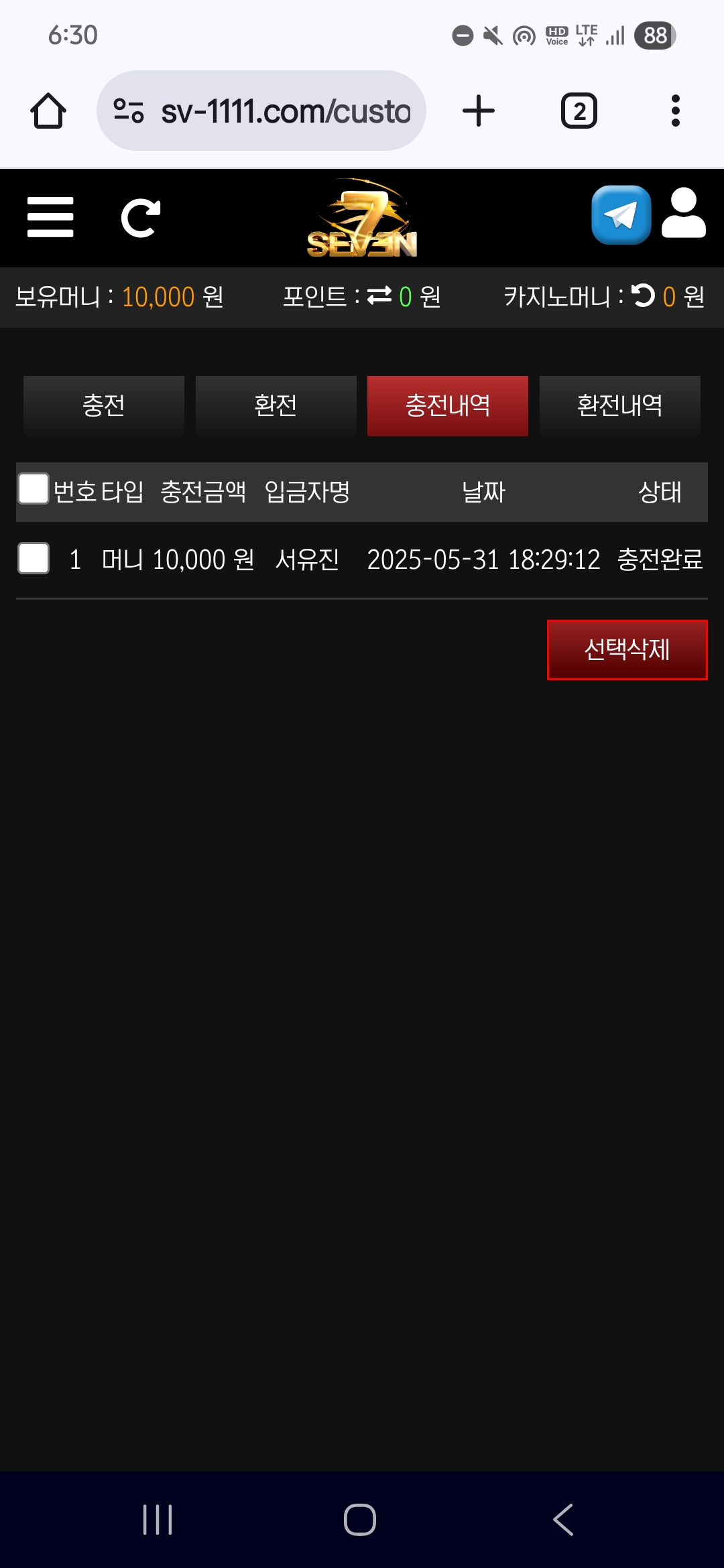Open the user profile icon
This screenshot has height=1568, width=724.
[x=683, y=214]
